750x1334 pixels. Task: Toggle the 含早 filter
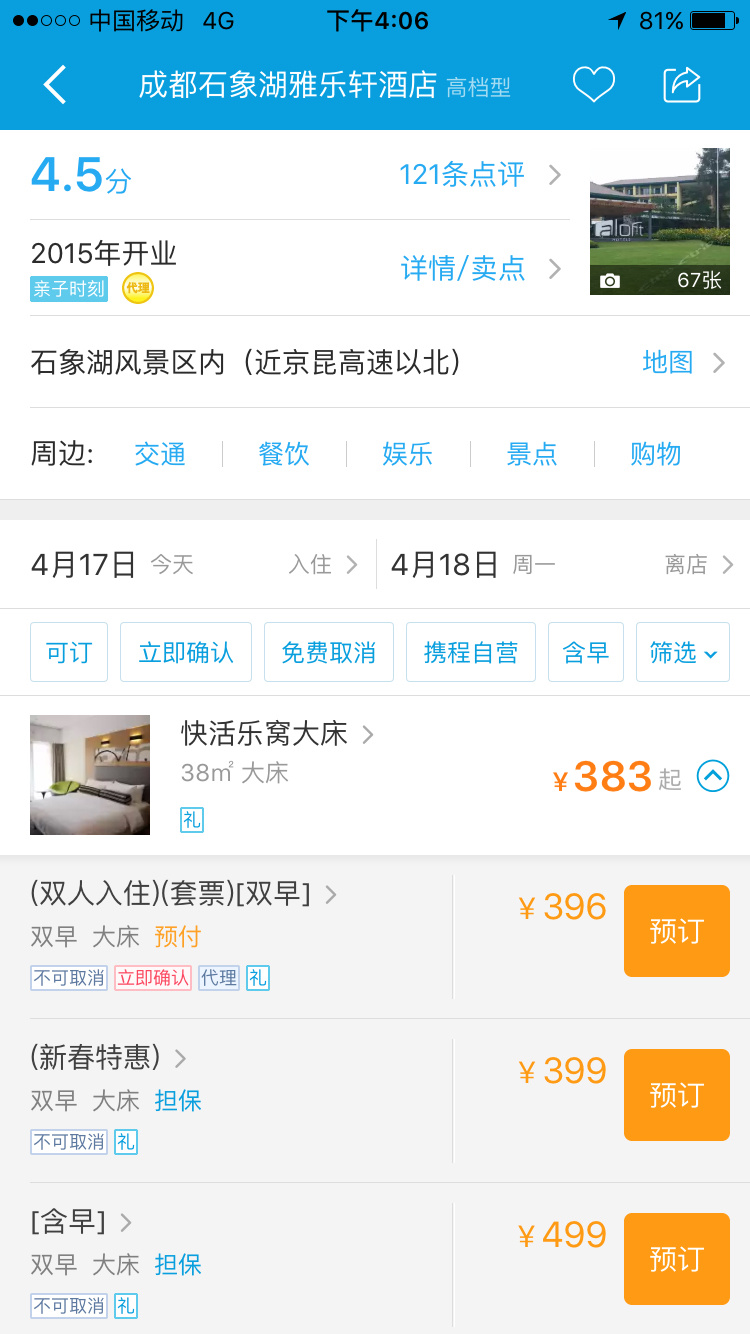click(585, 651)
